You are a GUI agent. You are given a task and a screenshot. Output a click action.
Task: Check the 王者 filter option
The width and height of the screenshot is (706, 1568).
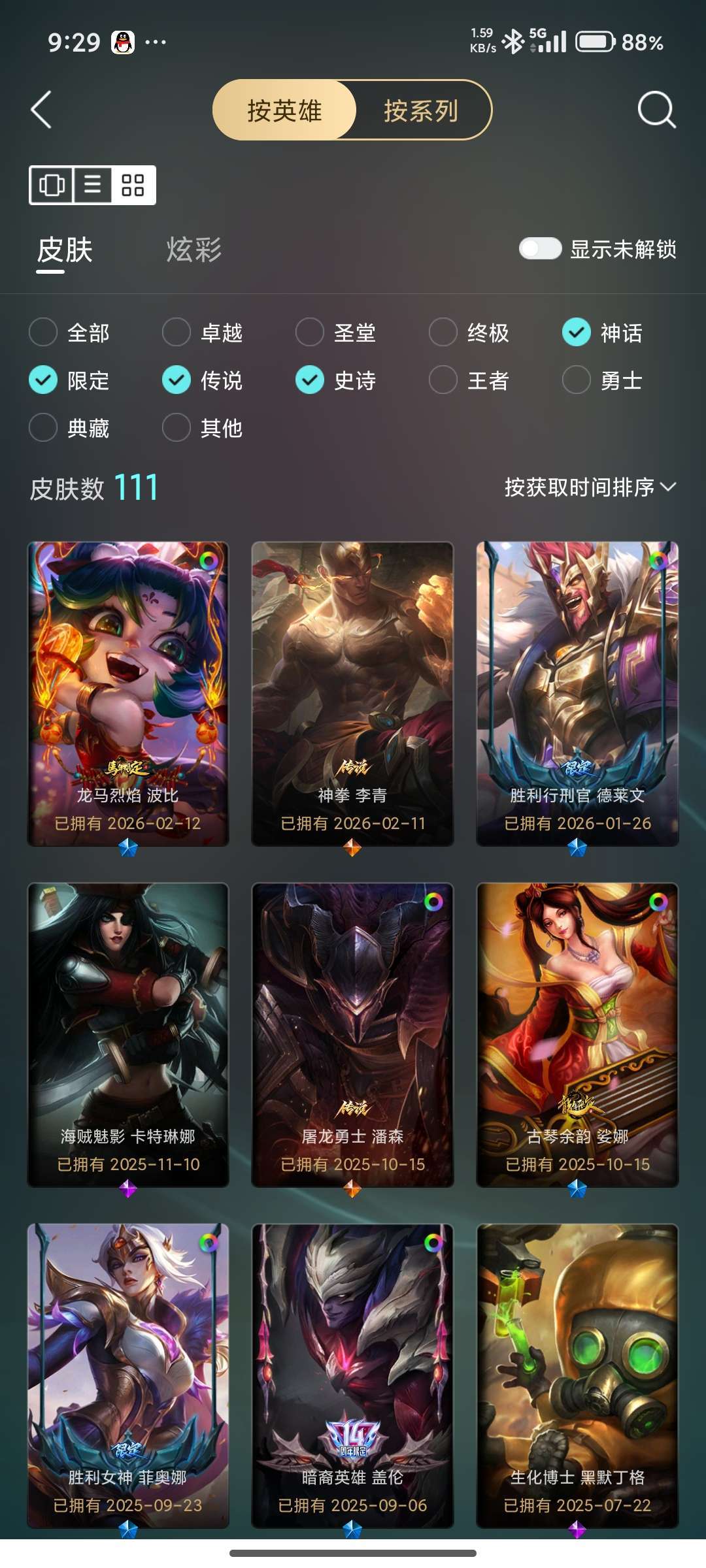coord(443,380)
